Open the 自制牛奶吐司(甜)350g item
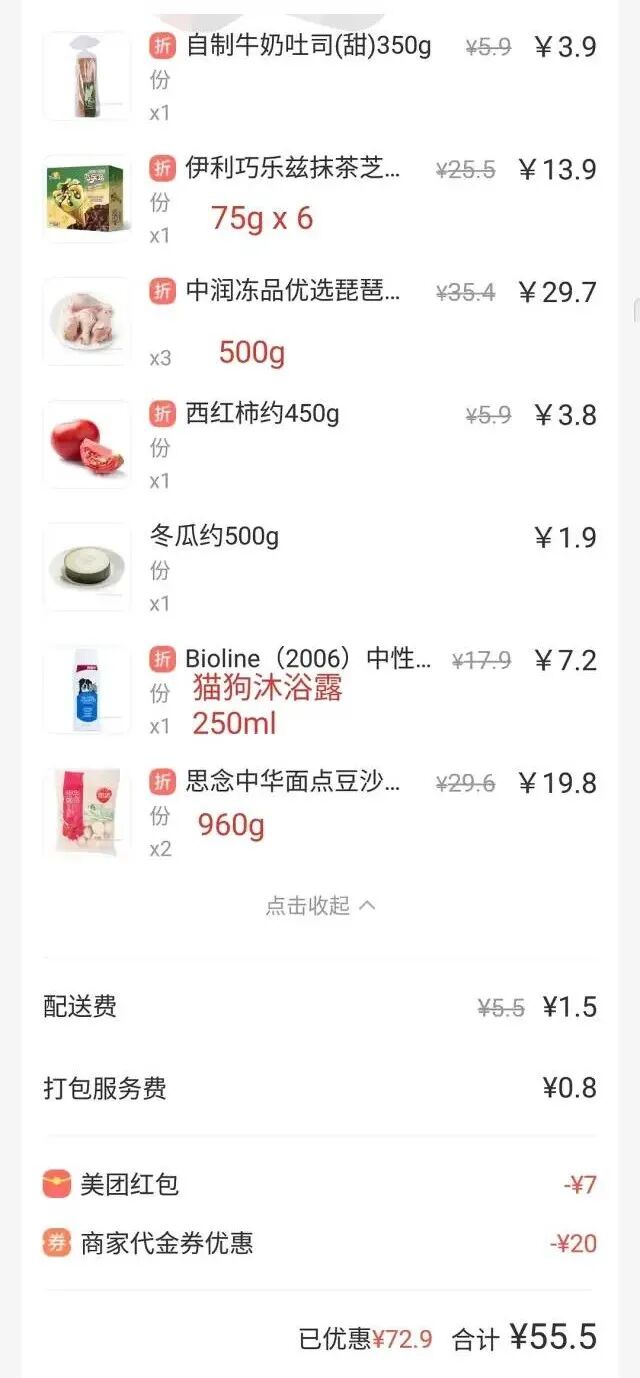Screen dimensions: 640x1378 pos(308,47)
